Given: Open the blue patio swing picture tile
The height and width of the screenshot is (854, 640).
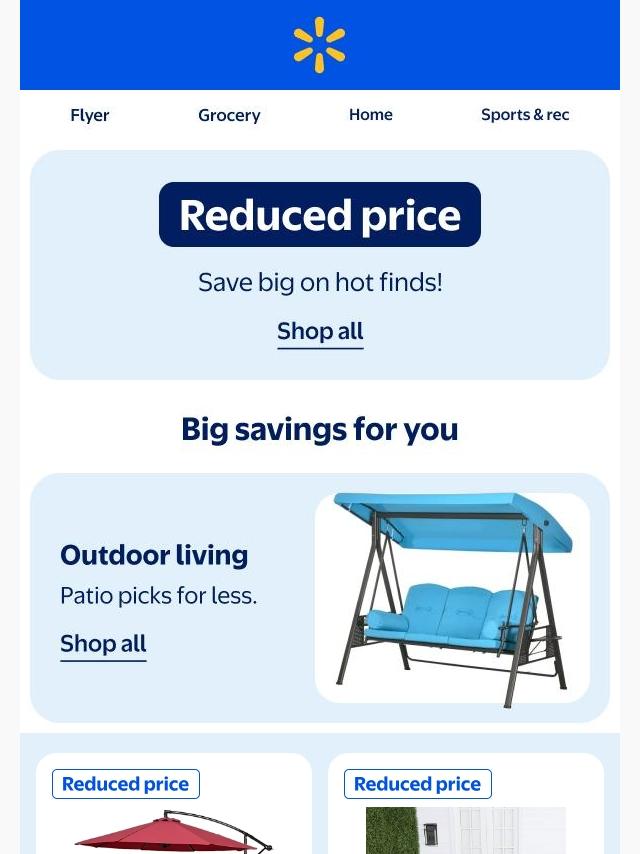Looking at the screenshot, I should pos(452,598).
